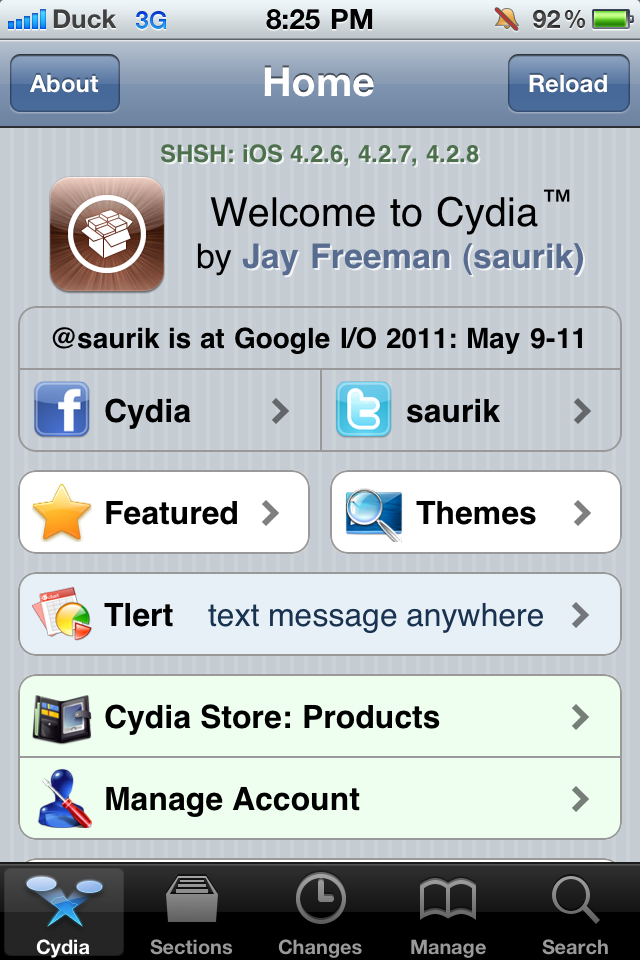
Task: Reload the Home page
Action: pos(567,84)
